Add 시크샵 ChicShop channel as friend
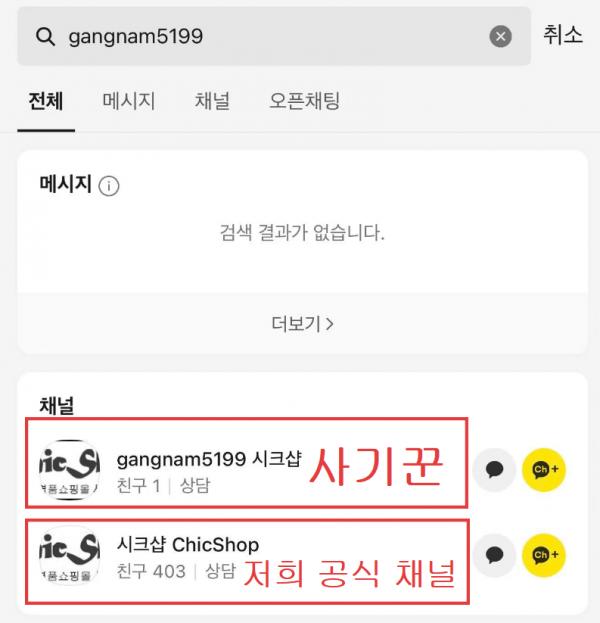This screenshot has width=600, height=623. pyautogui.click(x=543, y=554)
